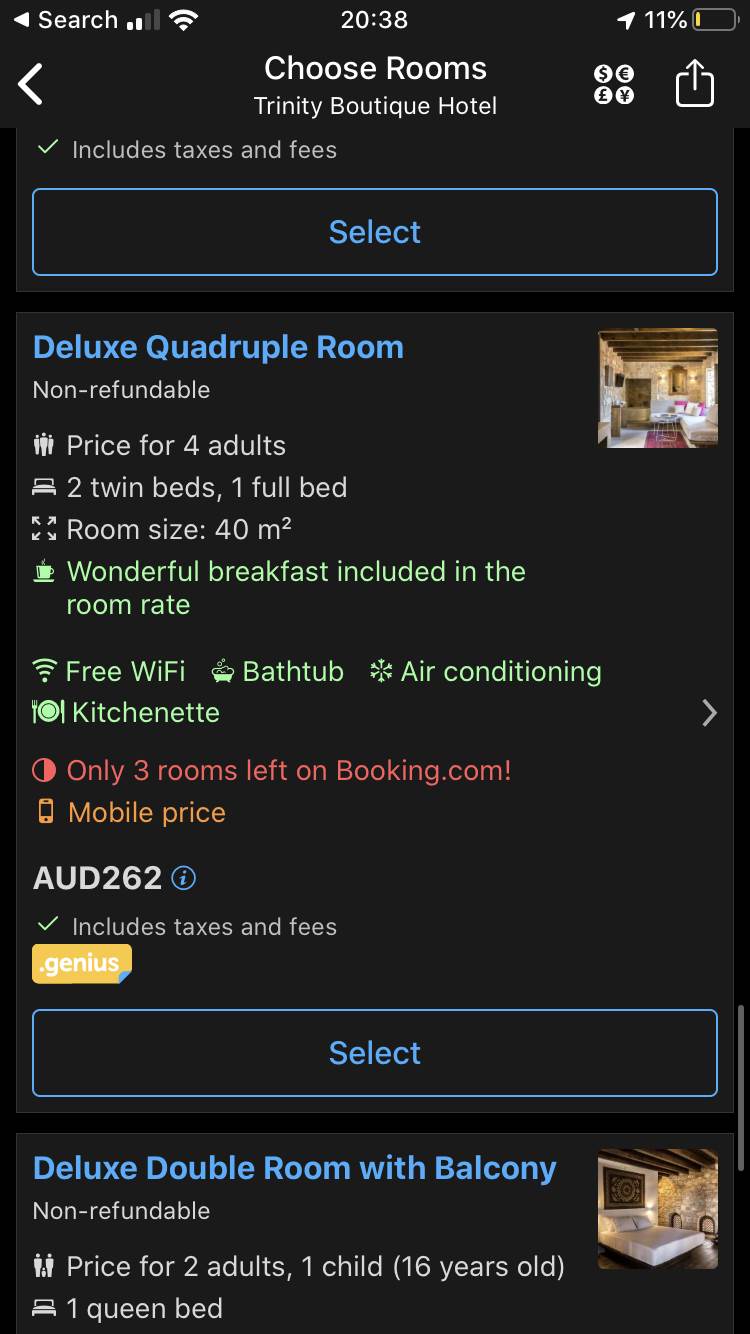Select the Deluxe Quadruple Room

coord(375,1053)
